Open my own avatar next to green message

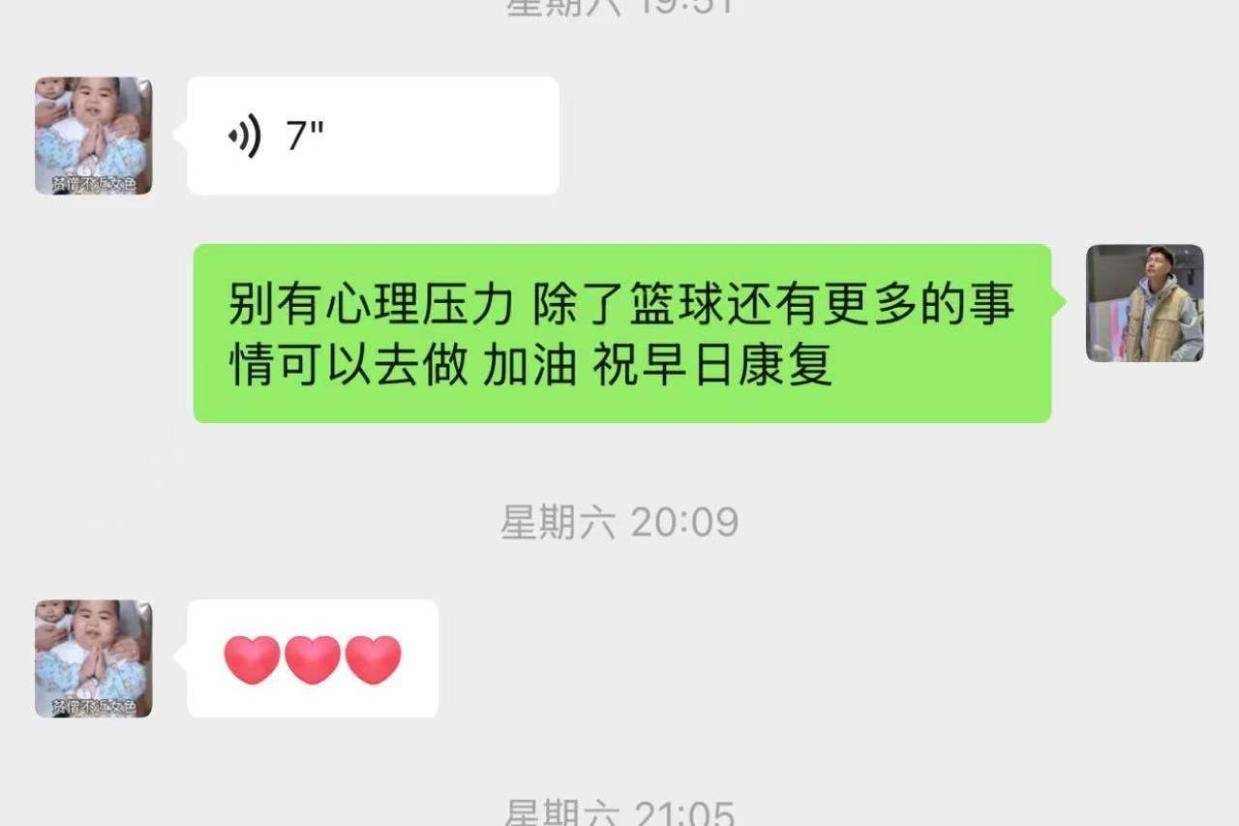click(x=1144, y=303)
